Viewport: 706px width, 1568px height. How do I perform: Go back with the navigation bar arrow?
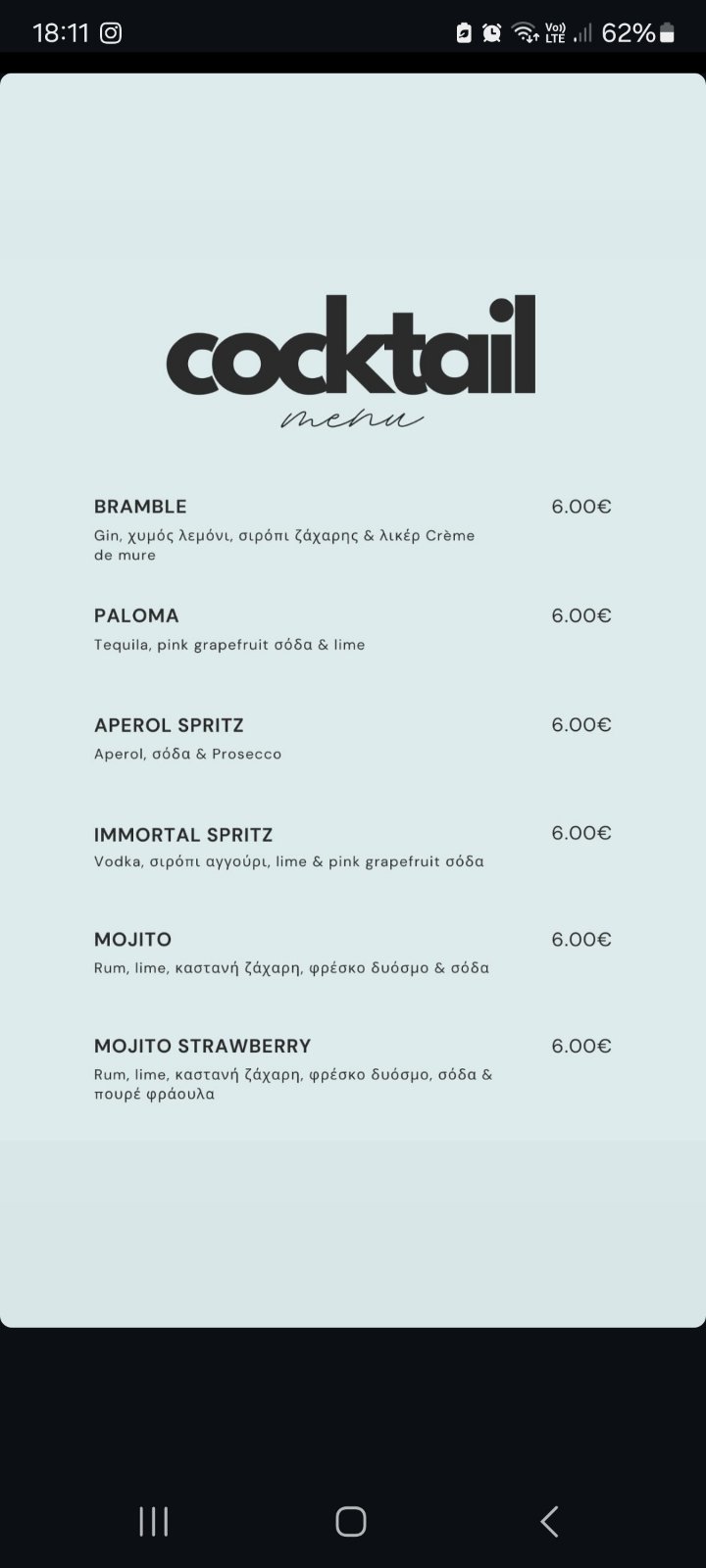coord(549,1521)
